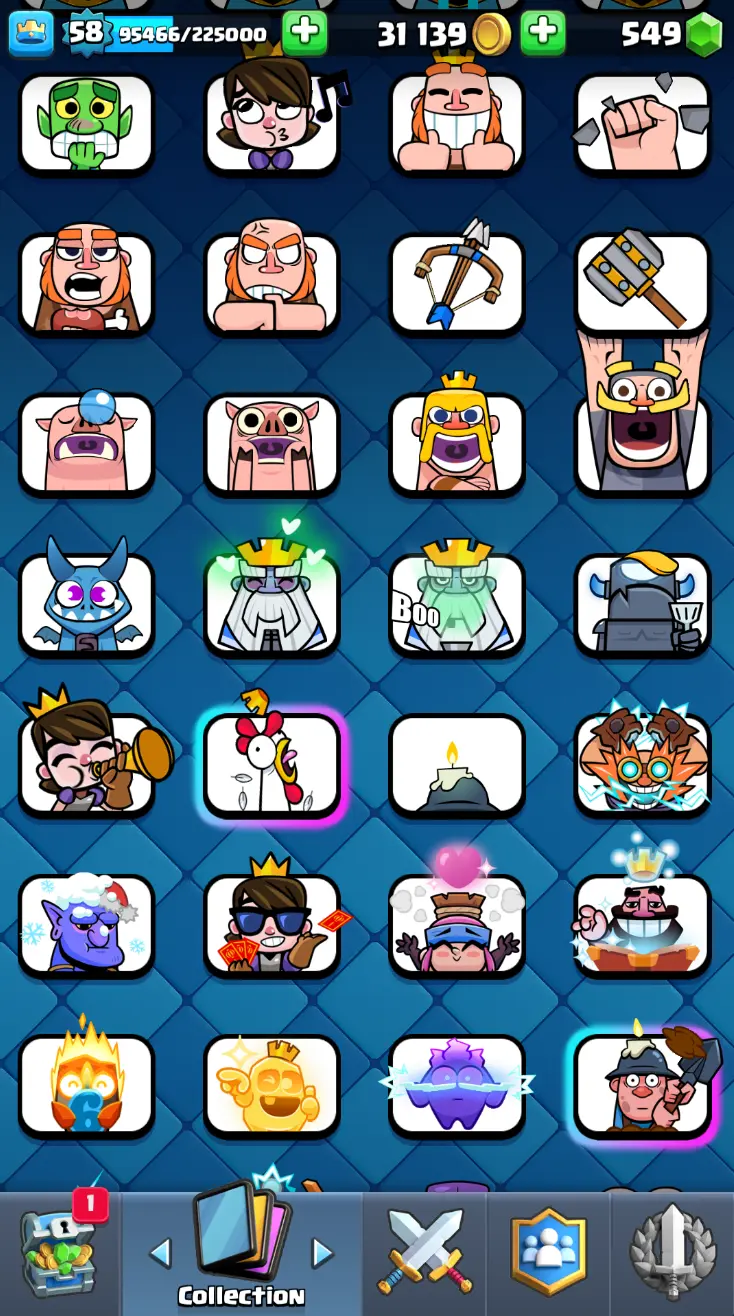Select the rooster chicken emote
Image resolution: width=734 pixels, height=1316 pixels.
(x=272, y=765)
